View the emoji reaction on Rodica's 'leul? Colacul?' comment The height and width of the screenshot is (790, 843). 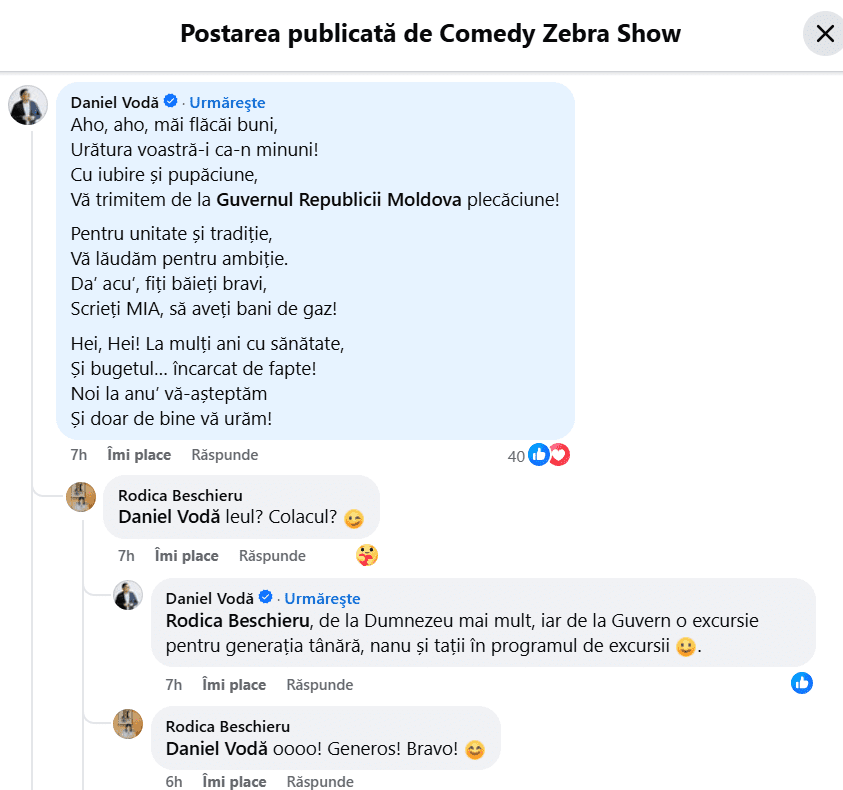click(x=367, y=554)
